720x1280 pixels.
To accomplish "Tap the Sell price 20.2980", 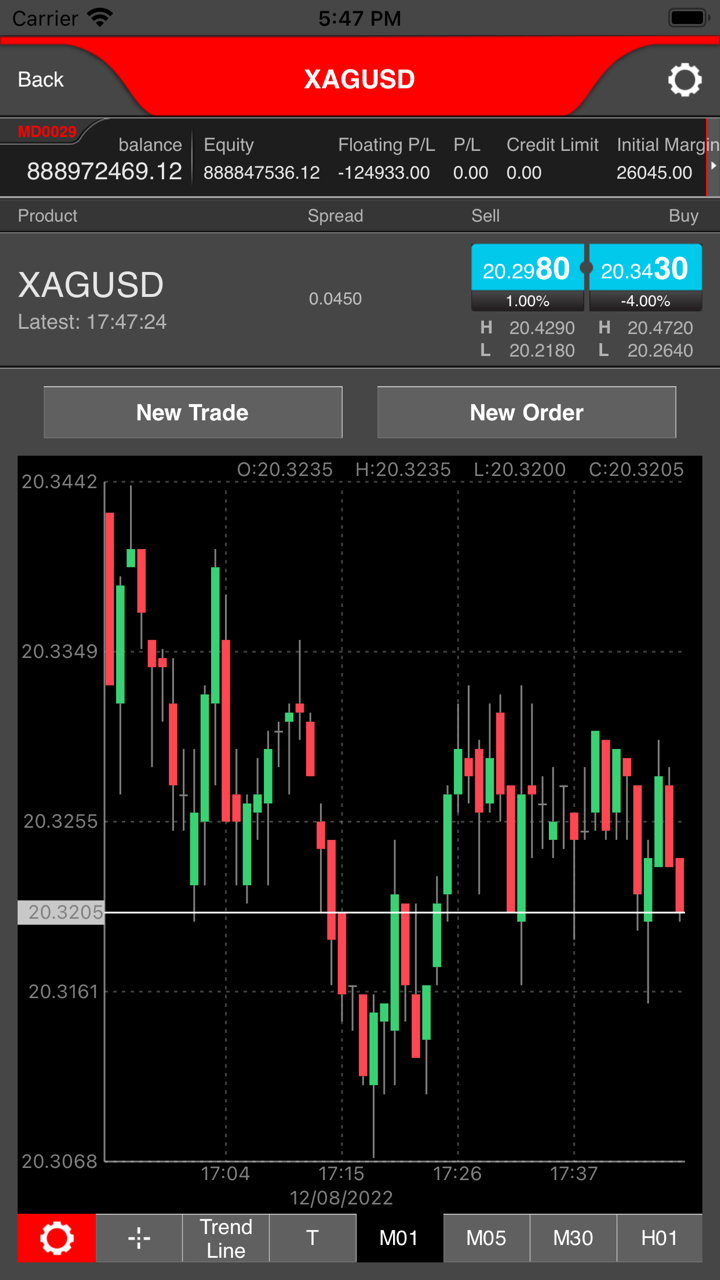I will 527,269.
